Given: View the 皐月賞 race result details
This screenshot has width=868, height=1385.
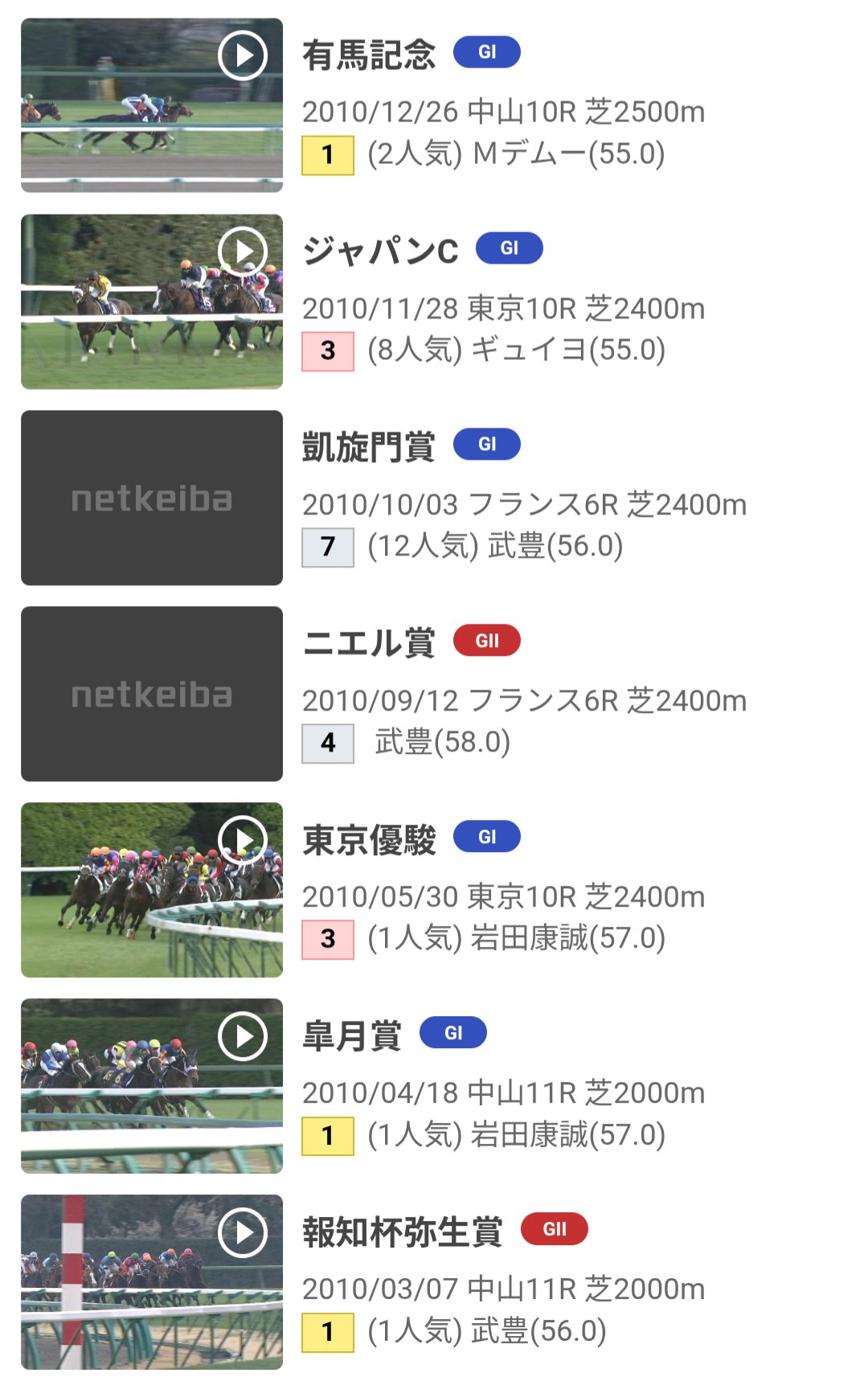Looking at the screenshot, I should (x=352, y=1036).
